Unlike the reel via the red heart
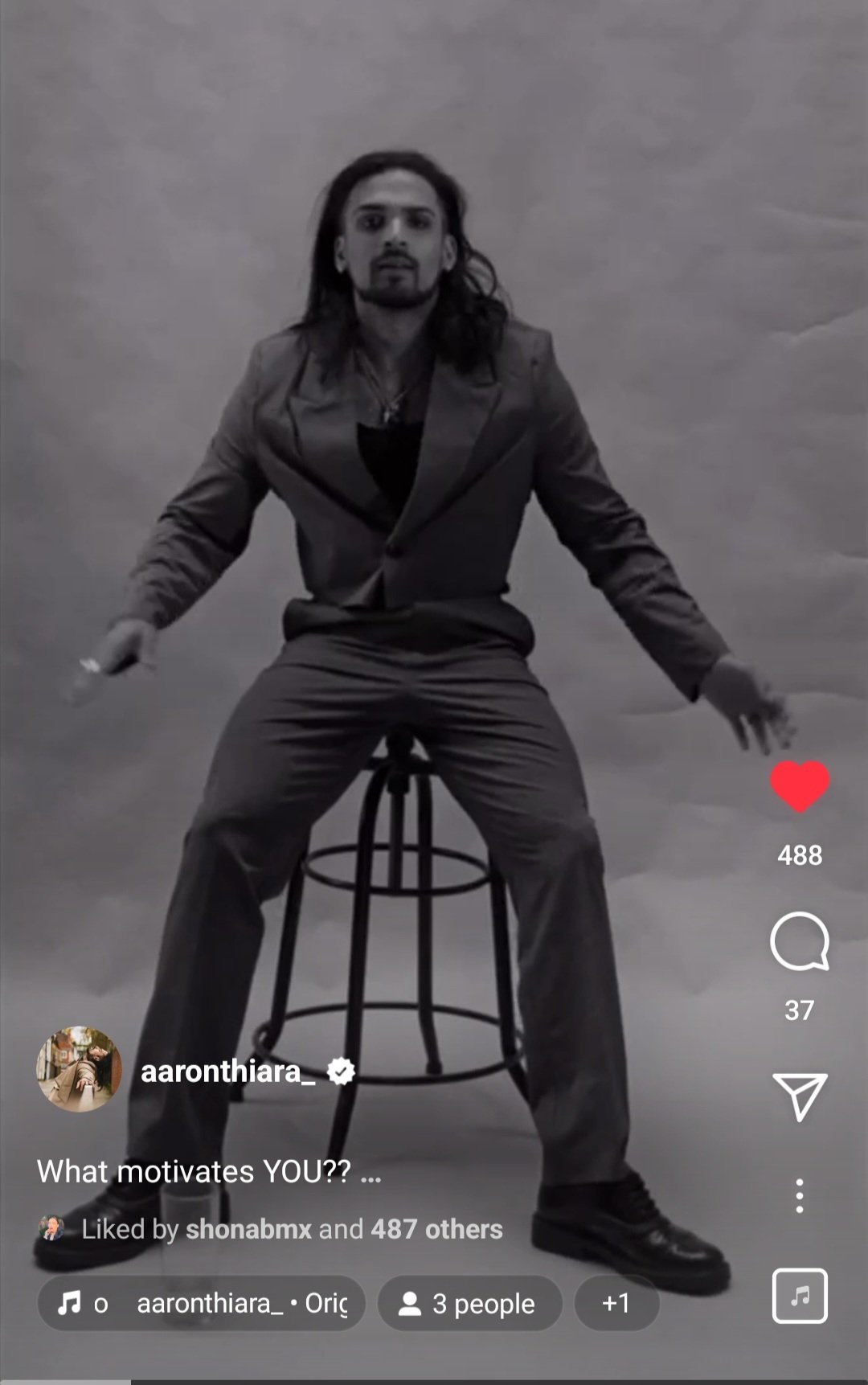This screenshot has width=868, height=1385. click(x=799, y=785)
